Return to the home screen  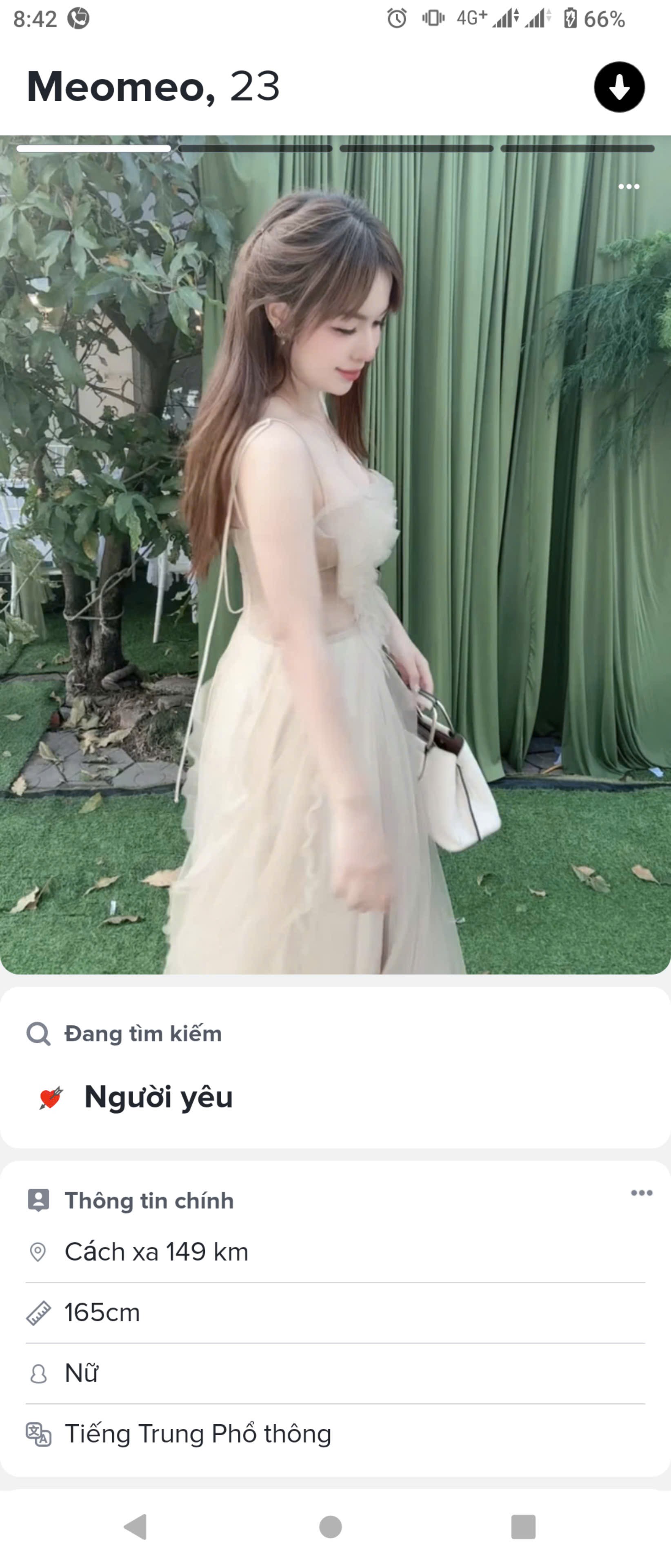(x=330, y=1526)
